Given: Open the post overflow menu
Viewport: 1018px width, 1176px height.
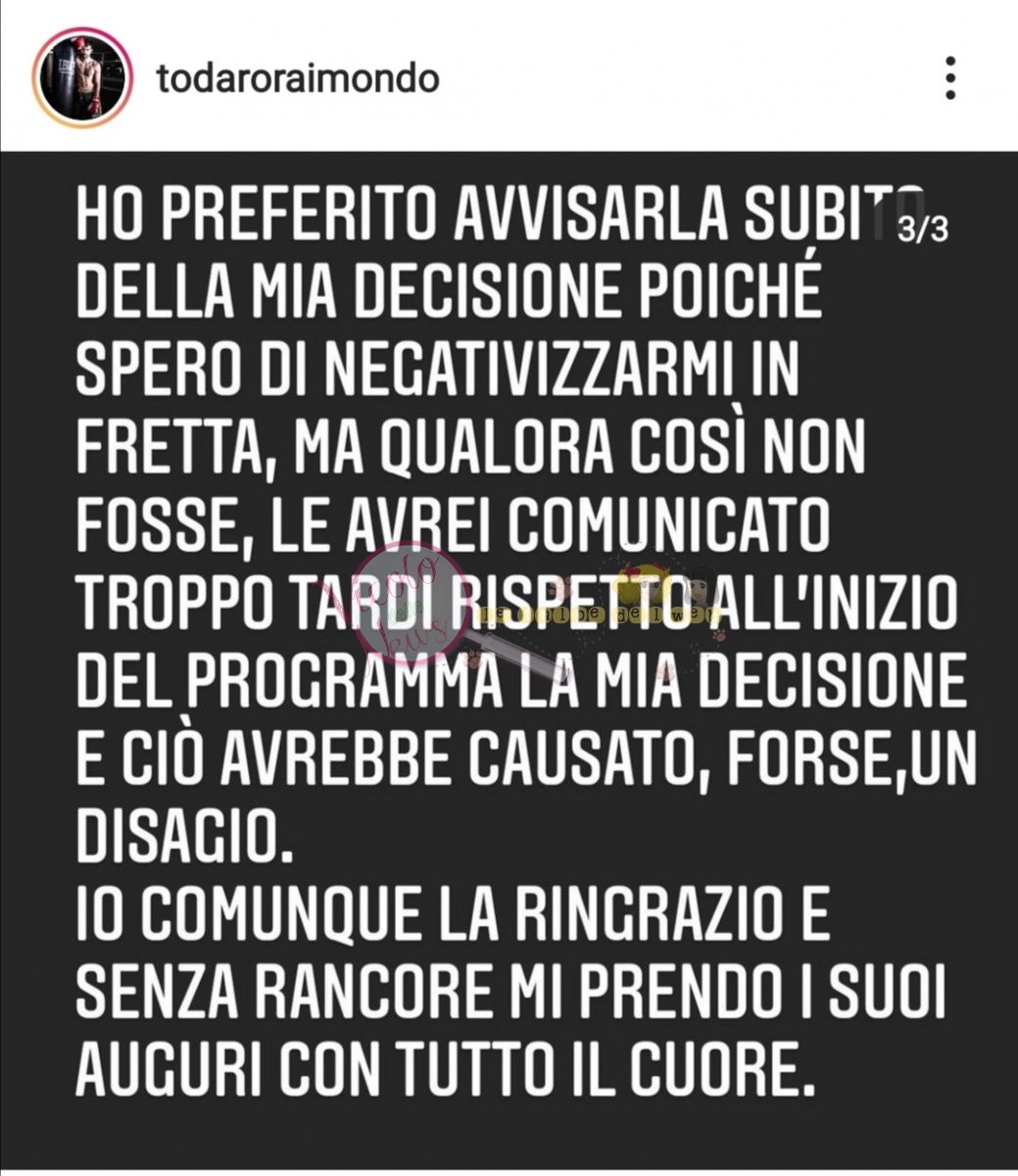Looking at the screenshot, I should click(x=949, y=77).
